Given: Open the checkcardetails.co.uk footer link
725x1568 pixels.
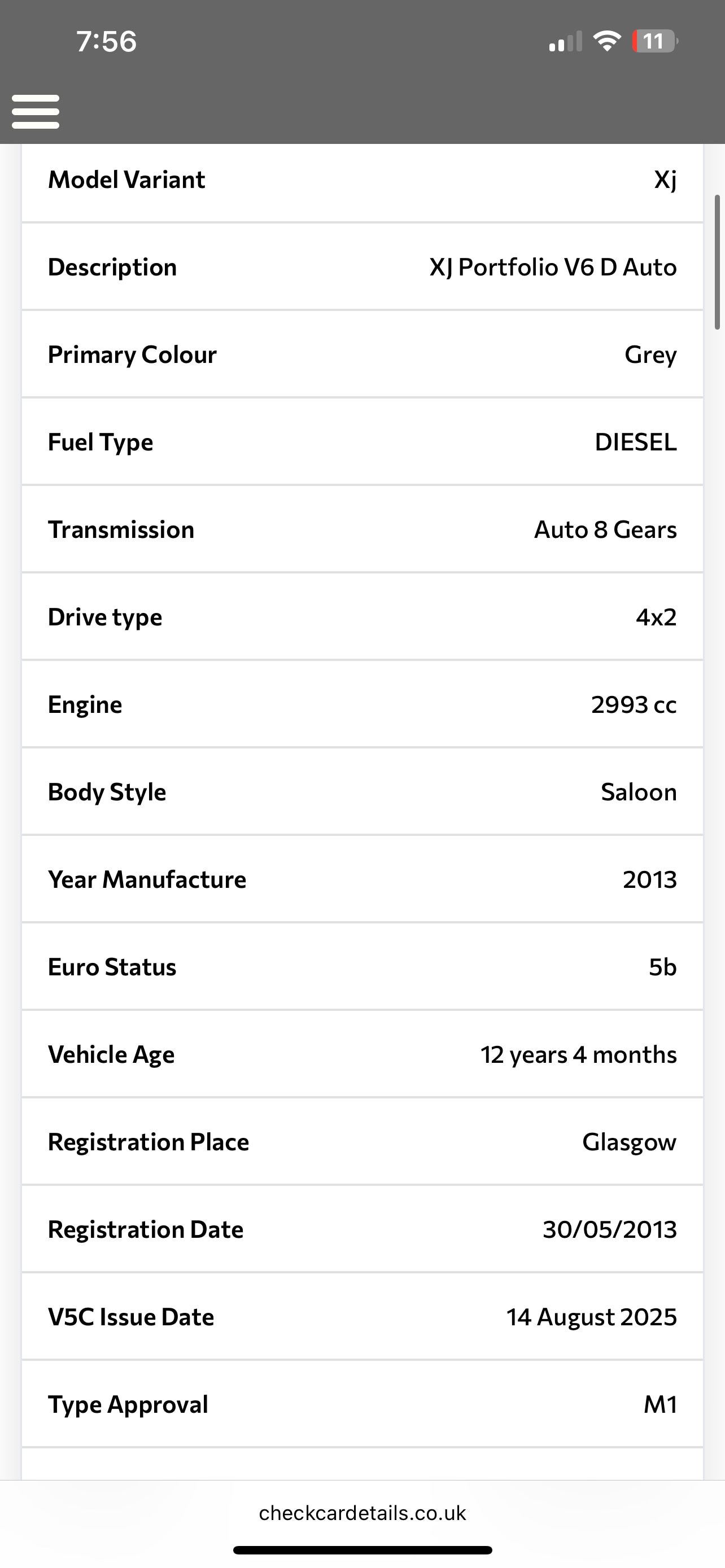Looking at the screenshot, I should tap(362, 1514).
